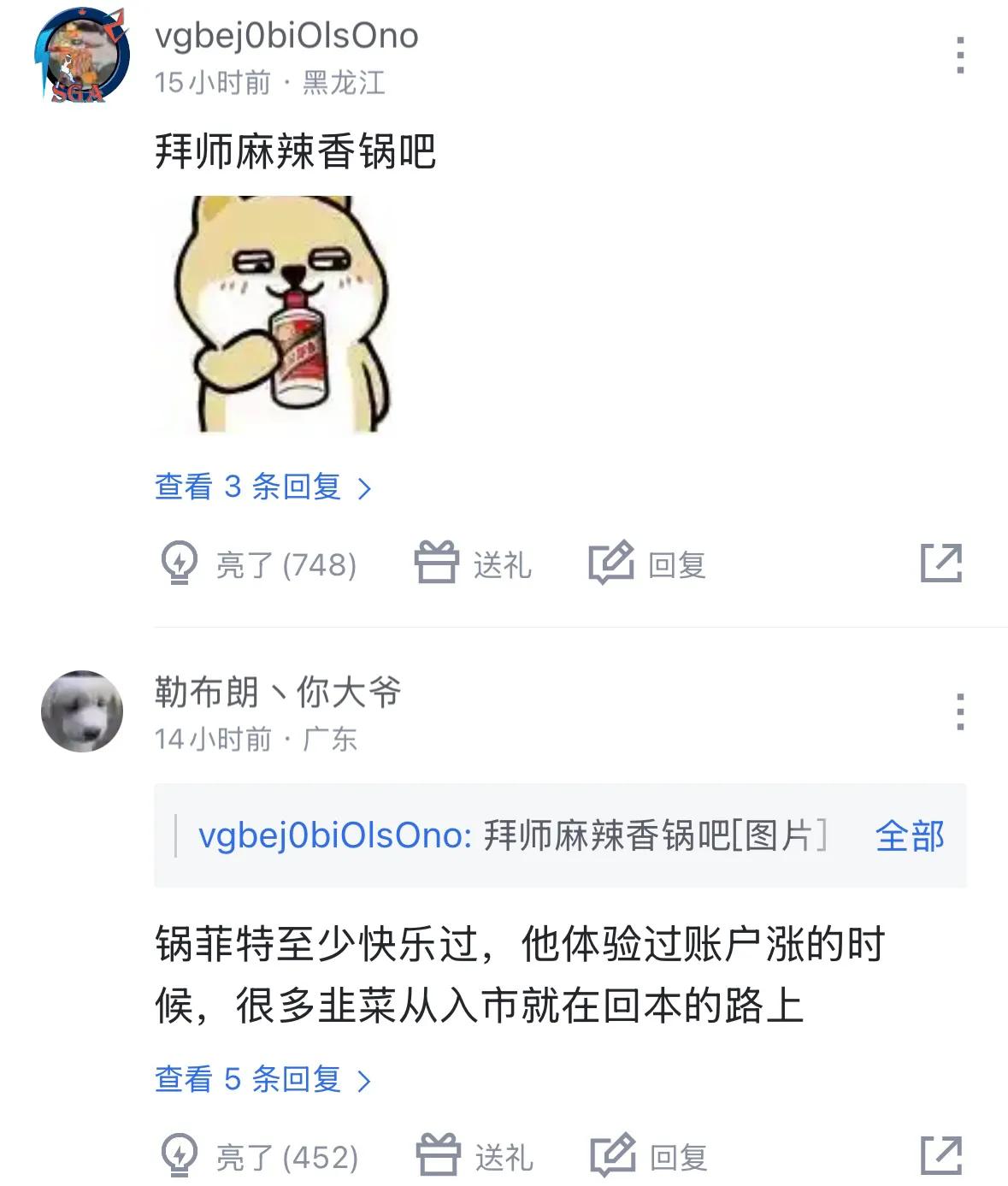Open overflow menu on vgbej0biOlsOno's comment
Screen dimensions: 1008x1186
pos(960,56)
